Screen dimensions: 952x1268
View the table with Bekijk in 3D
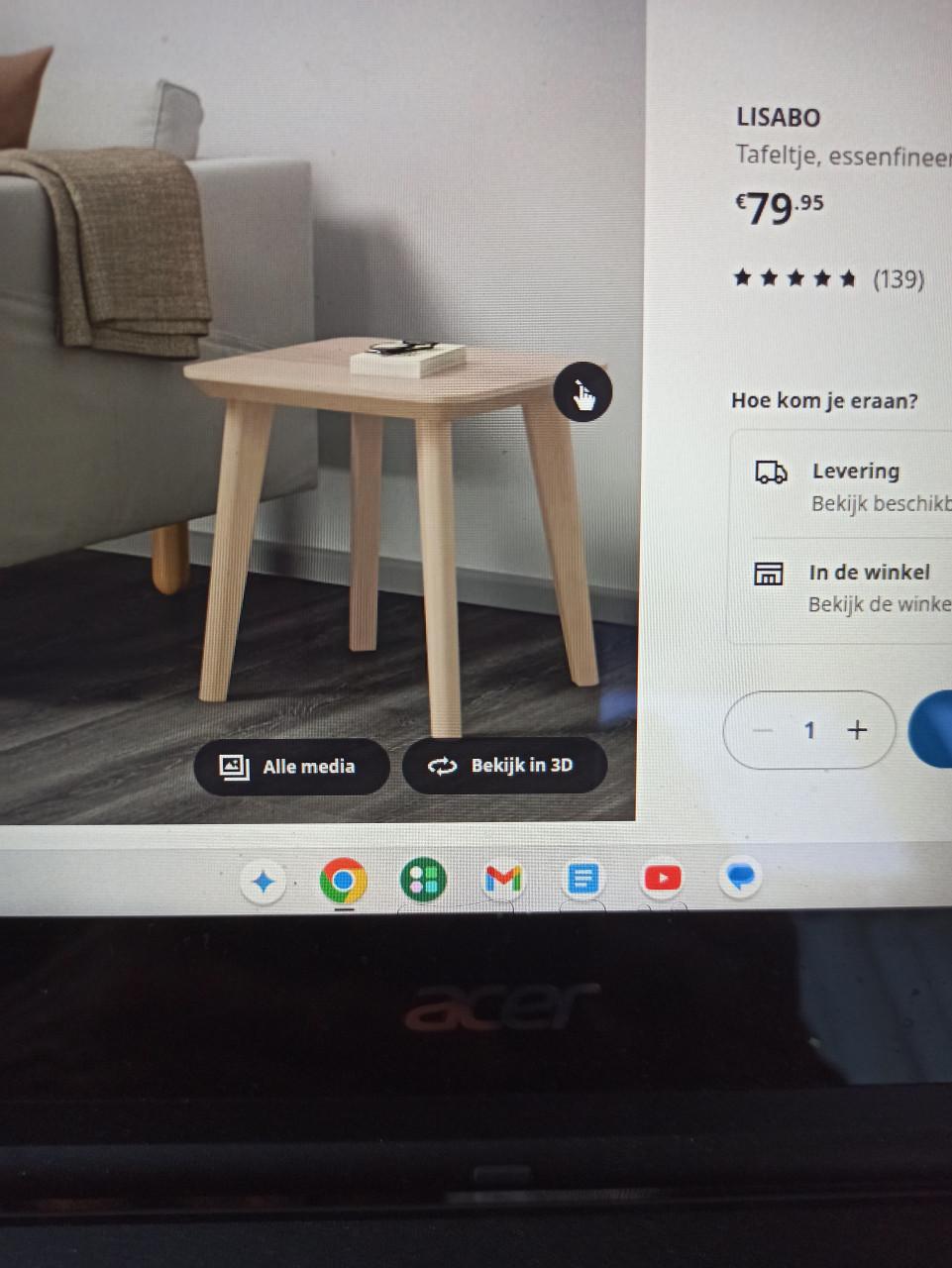coord(503,765)
